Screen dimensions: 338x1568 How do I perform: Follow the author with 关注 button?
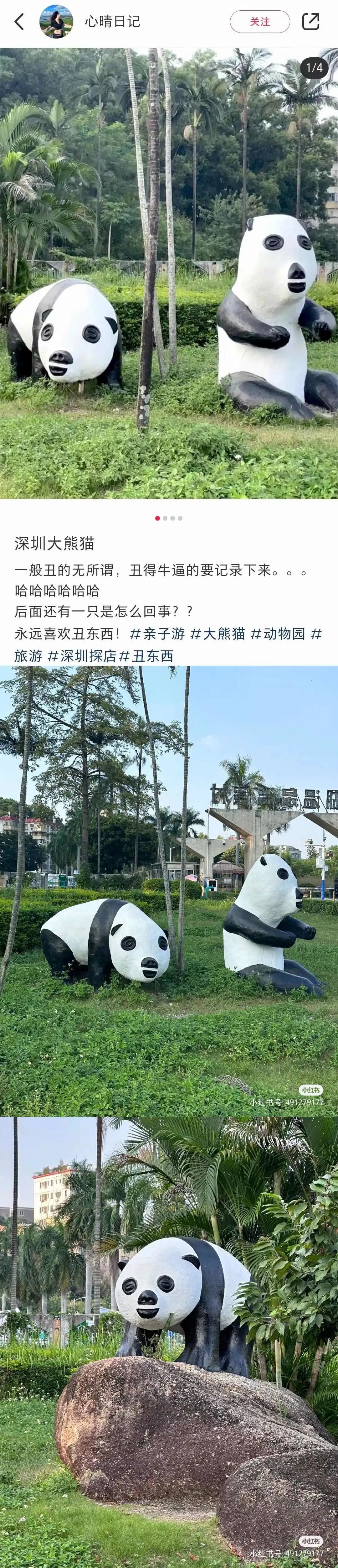coord(259,22)
